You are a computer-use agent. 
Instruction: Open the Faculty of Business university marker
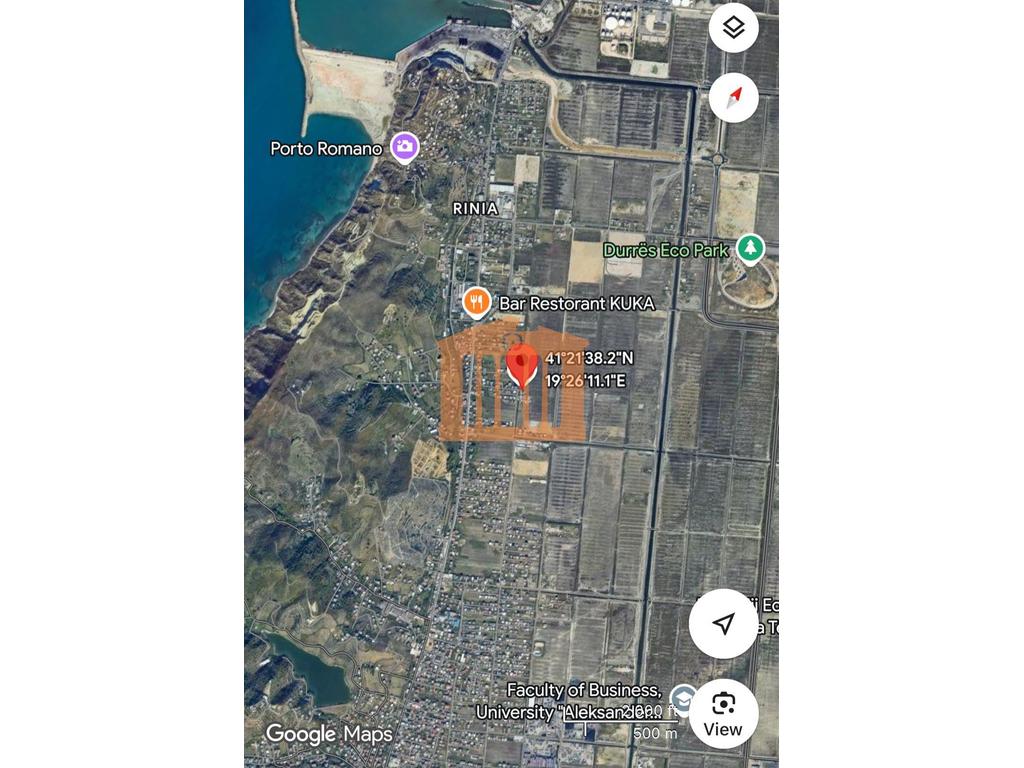[683, 697]
